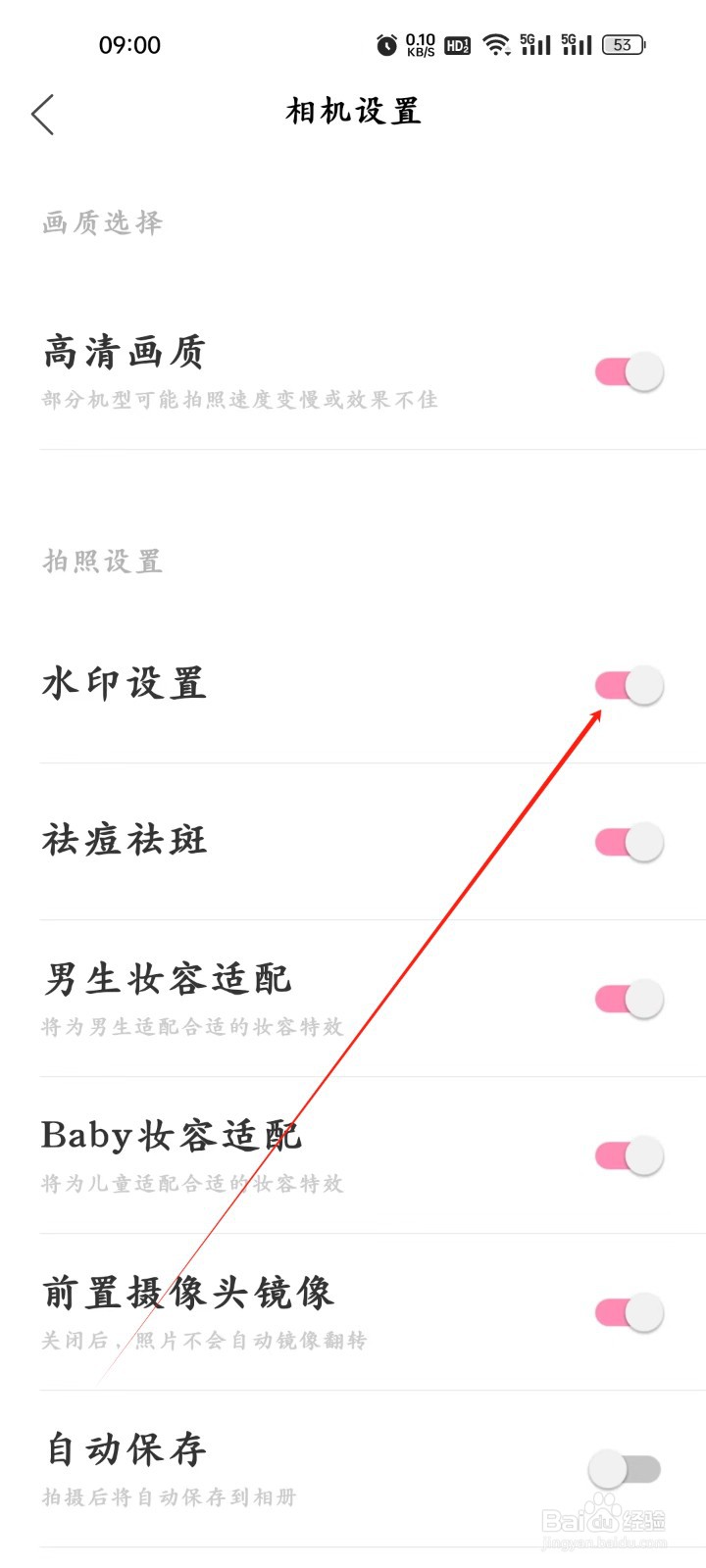This screenshot has width=706, height=1568.
Task: Disable the 高清画质 toggle
Action: click(x=626, y=372)
